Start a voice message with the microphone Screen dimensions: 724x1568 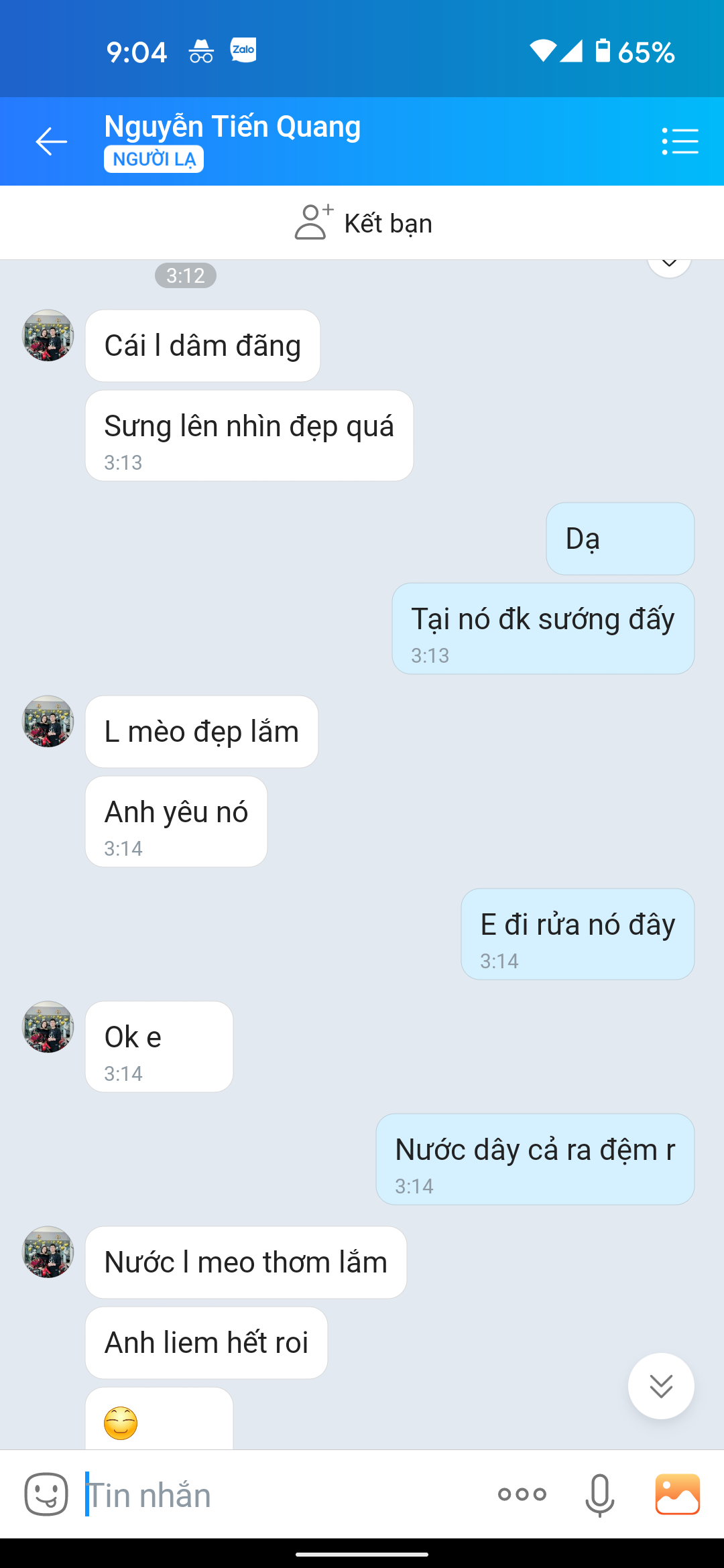(599, 1494)
